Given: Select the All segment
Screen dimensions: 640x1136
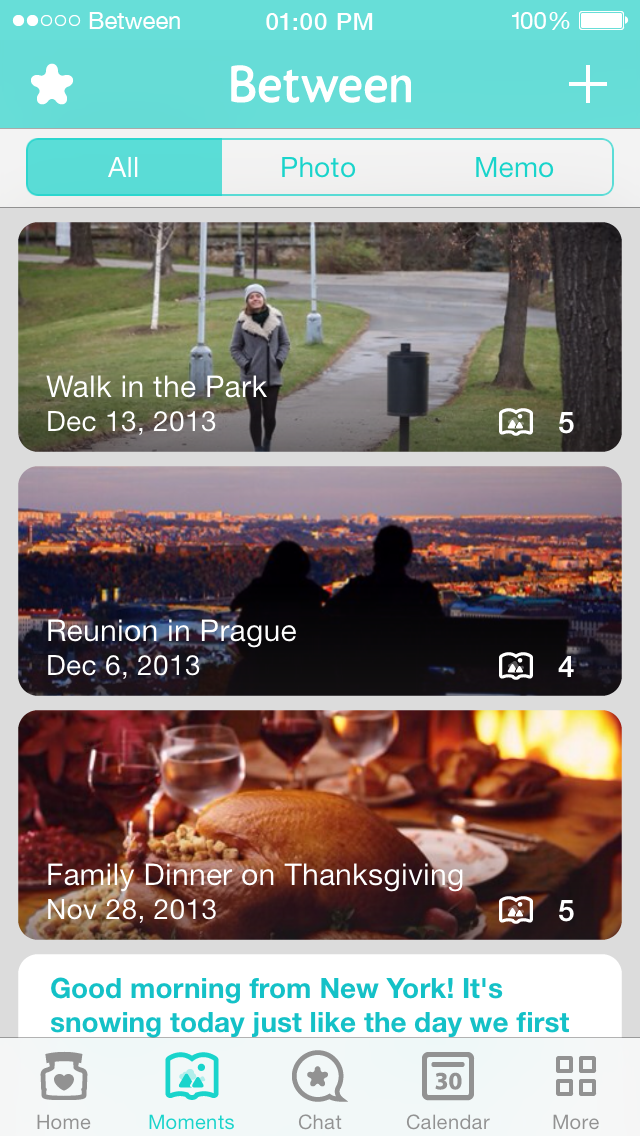Looking at the screenshot, I should [124, 167].
